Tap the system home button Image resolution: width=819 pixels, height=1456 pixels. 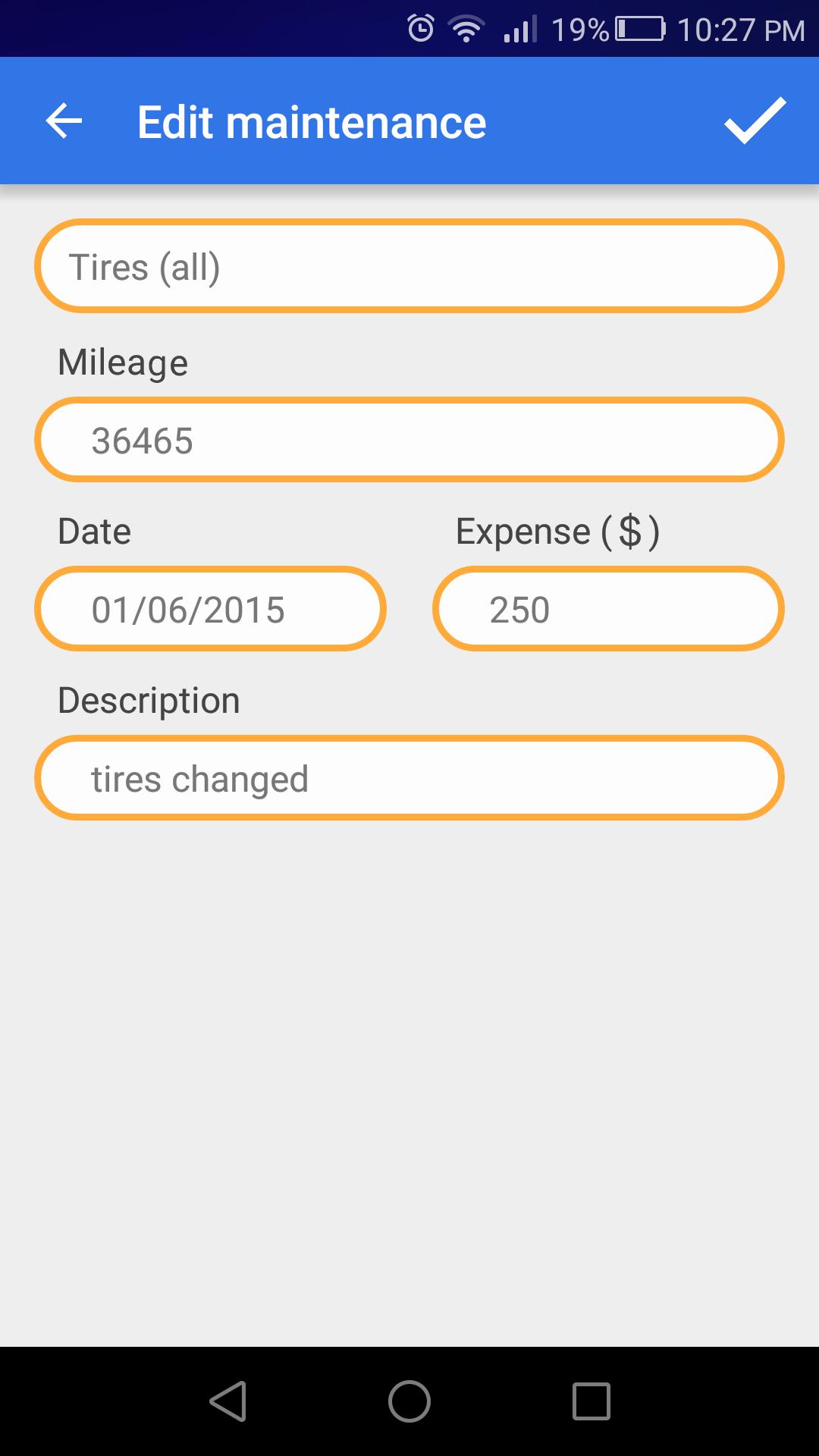click(409, 1401)
